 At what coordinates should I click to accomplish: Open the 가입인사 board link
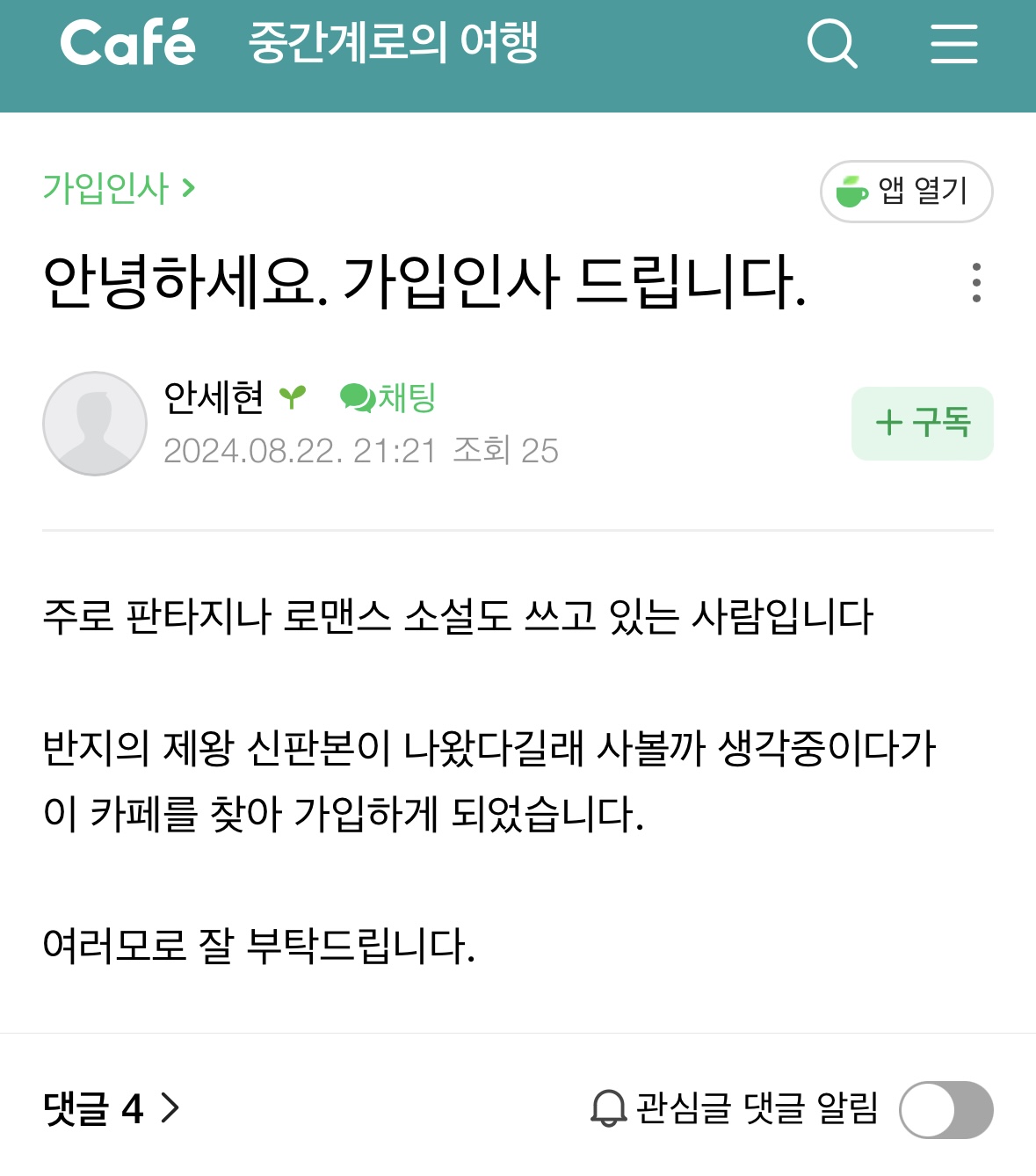(119, 188)
